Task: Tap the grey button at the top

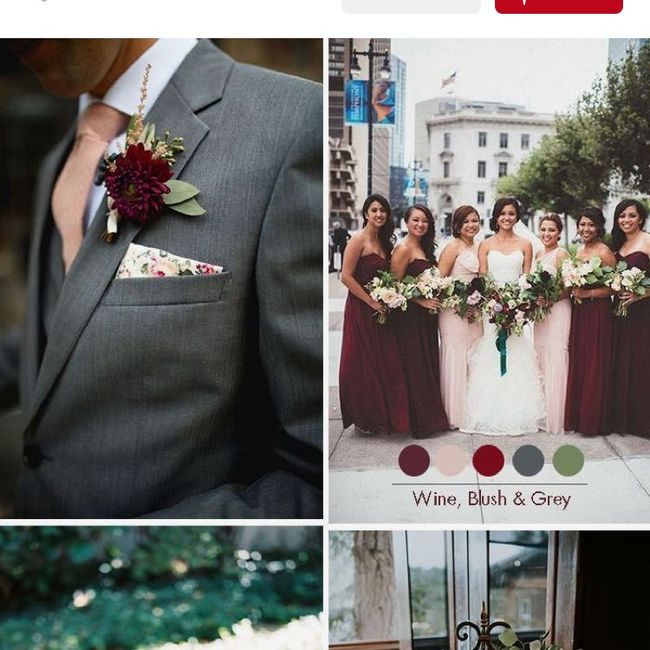Action: click(410, 5)
